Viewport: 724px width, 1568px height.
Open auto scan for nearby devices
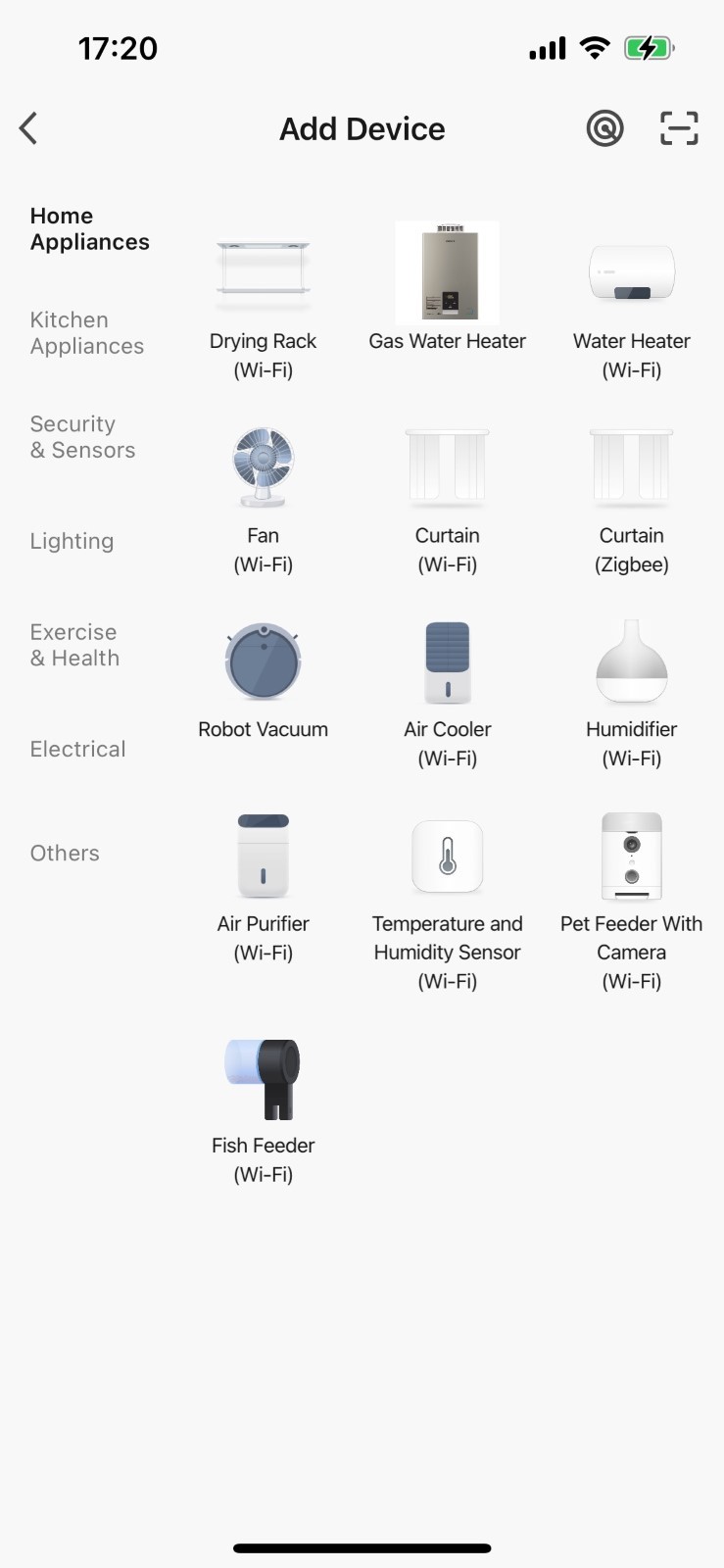pyautogui.click(x=604, y=128)
